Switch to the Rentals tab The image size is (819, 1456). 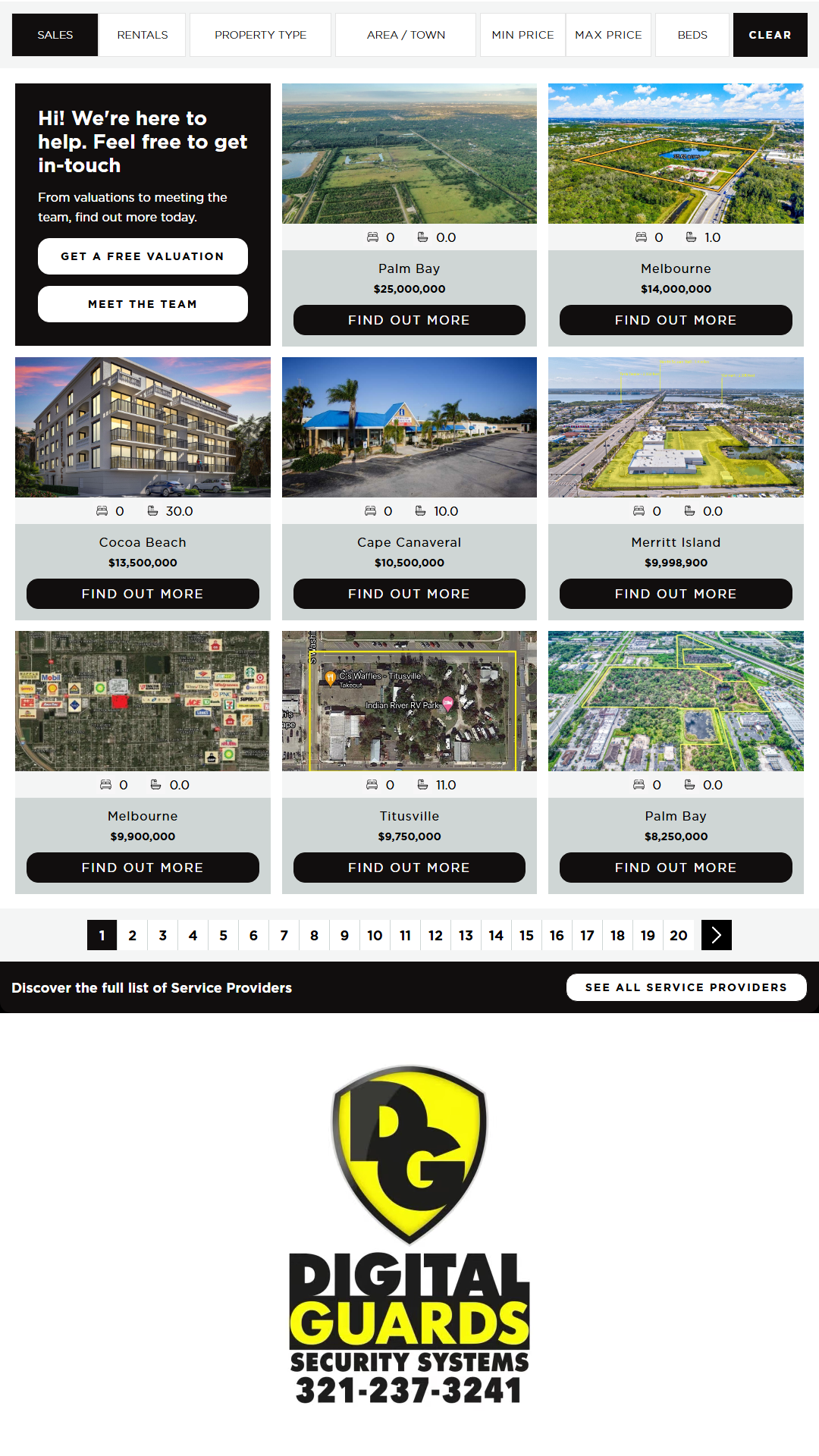142,35
